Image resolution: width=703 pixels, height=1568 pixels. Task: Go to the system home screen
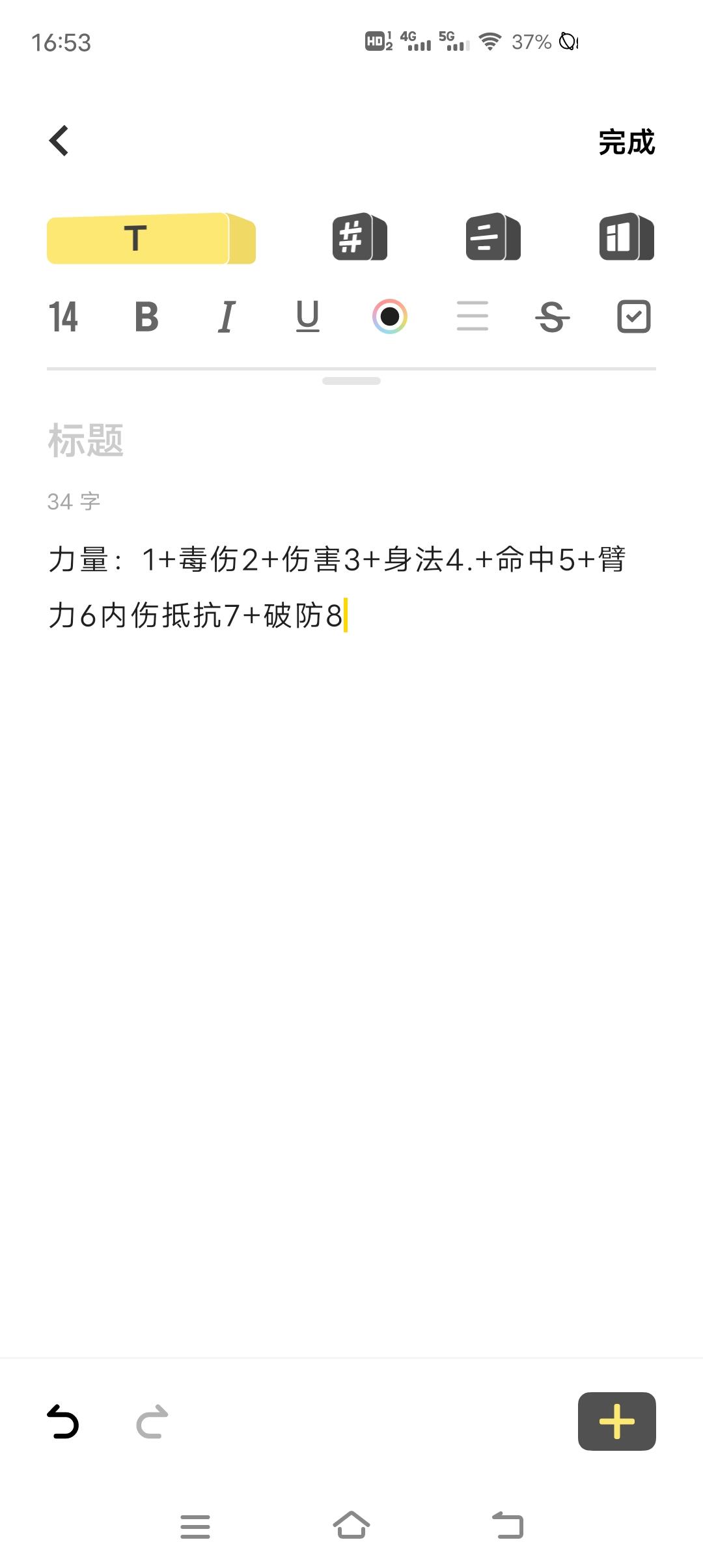tap(351, 1525)
